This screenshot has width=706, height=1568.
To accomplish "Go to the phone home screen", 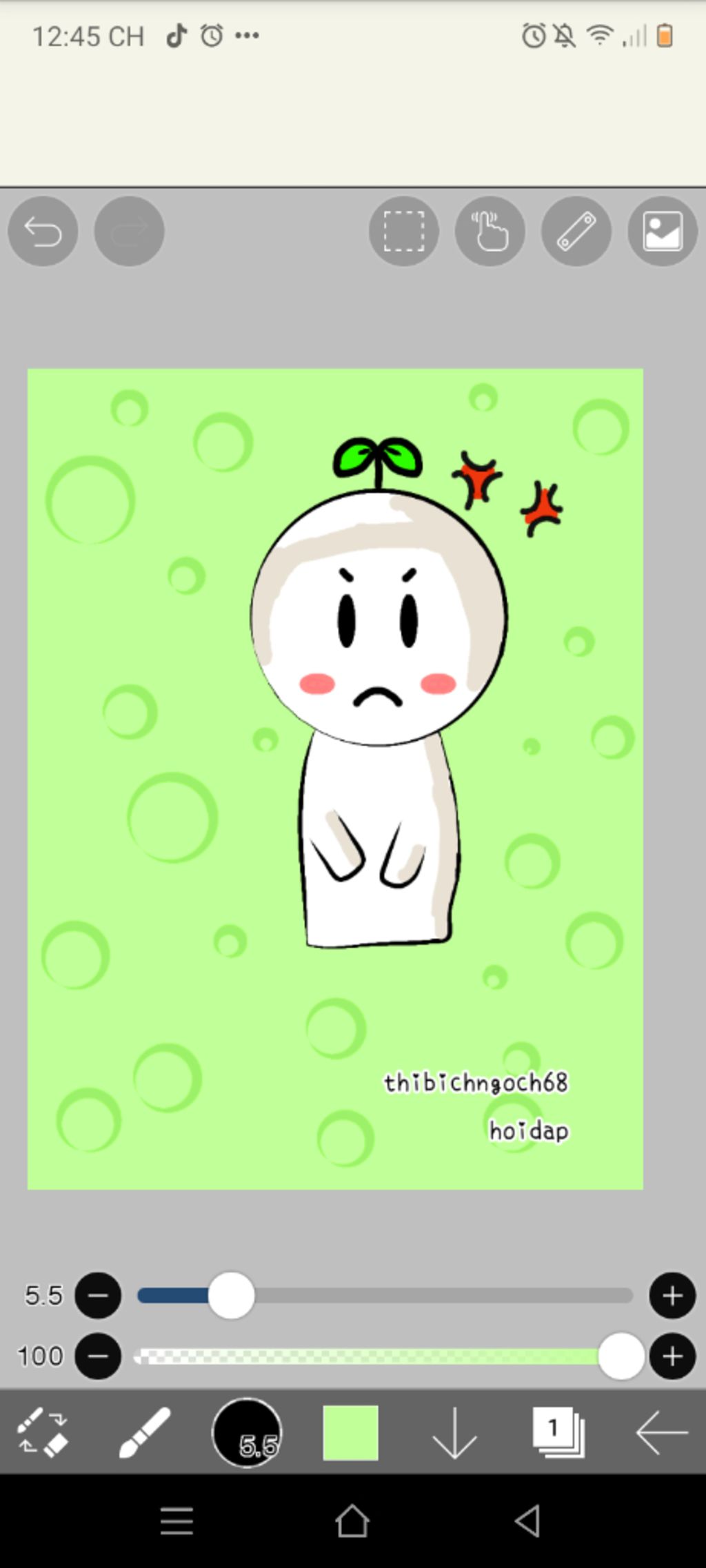I will pos(352,1521).
